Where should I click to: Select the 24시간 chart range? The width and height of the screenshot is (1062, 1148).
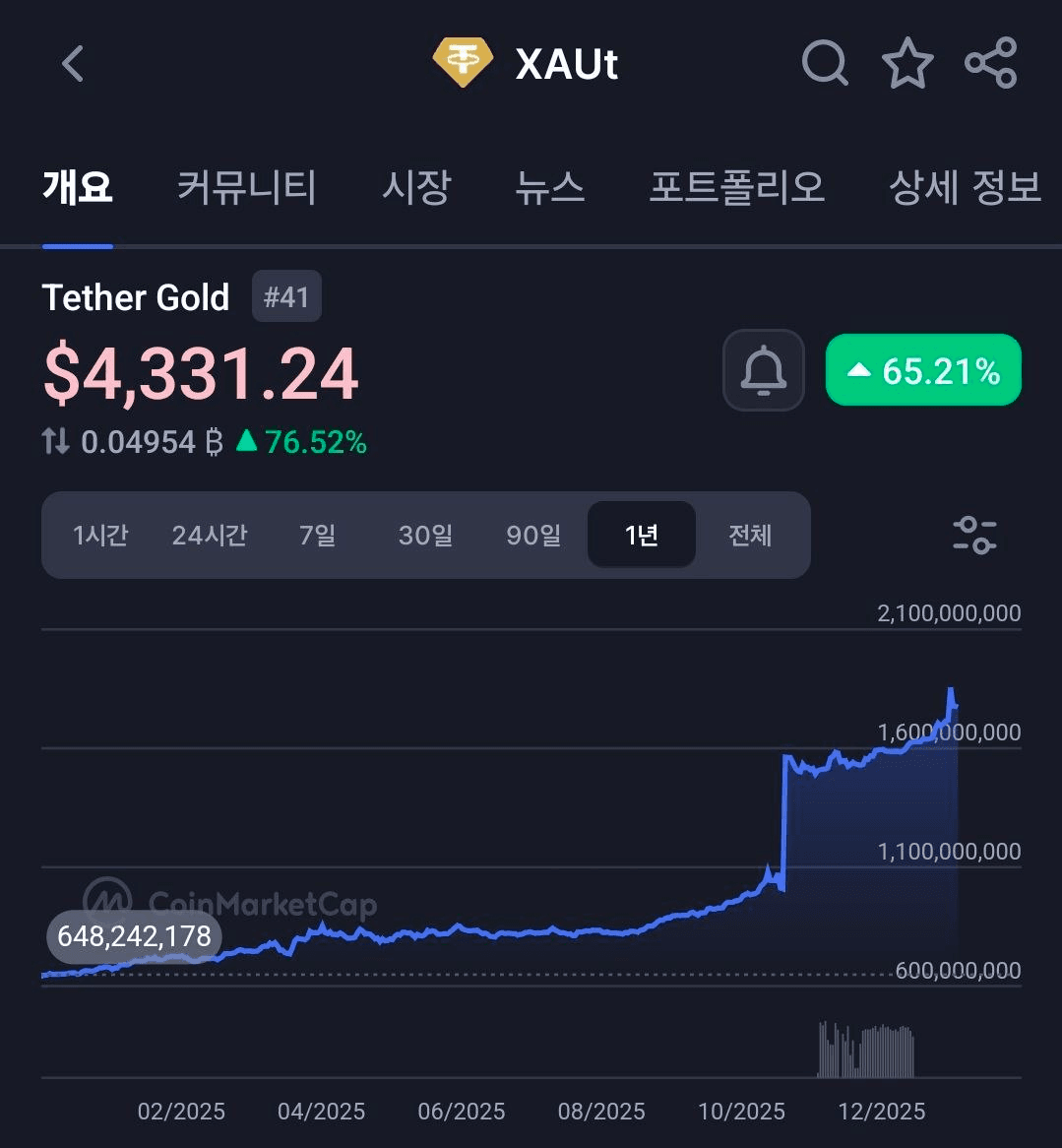210,536
